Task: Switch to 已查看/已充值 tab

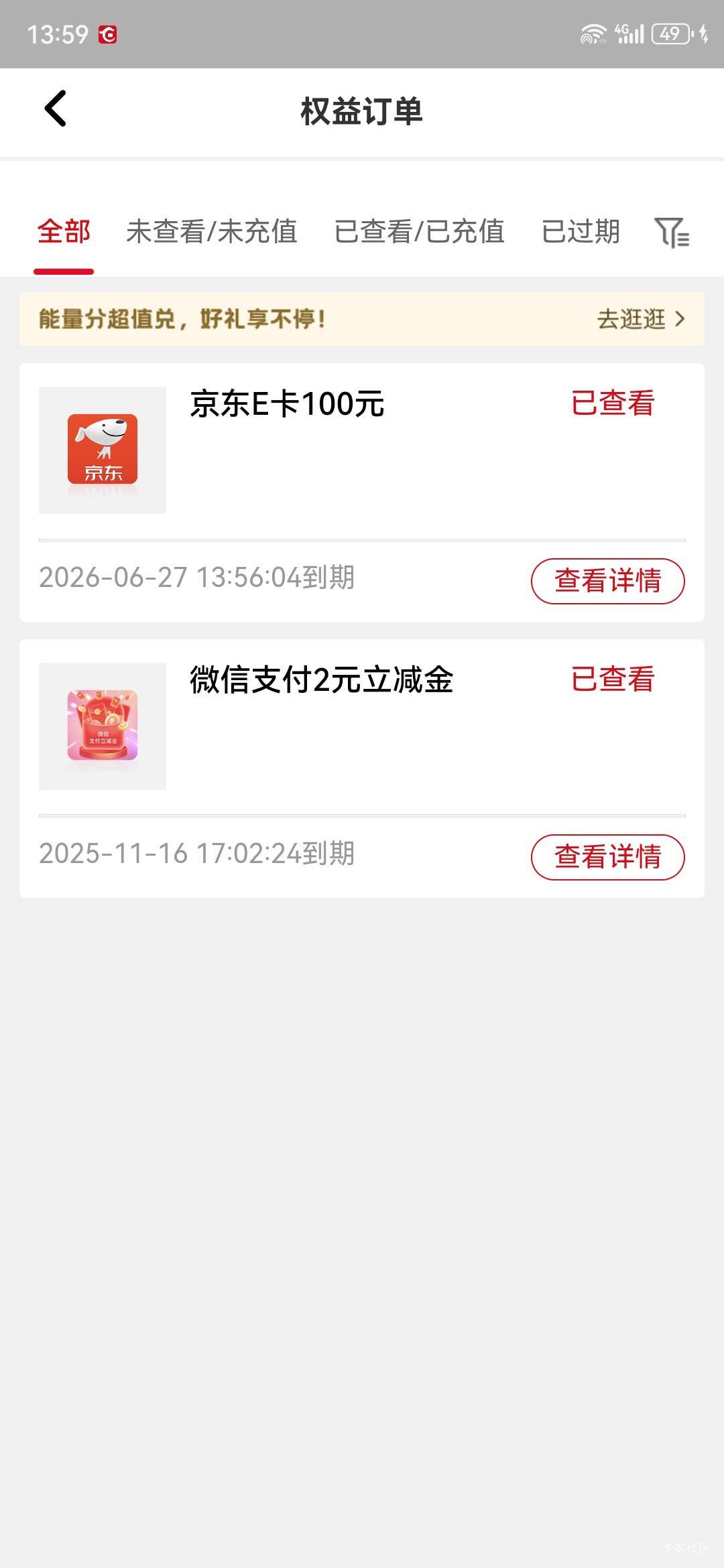Action: pos(419,233)
